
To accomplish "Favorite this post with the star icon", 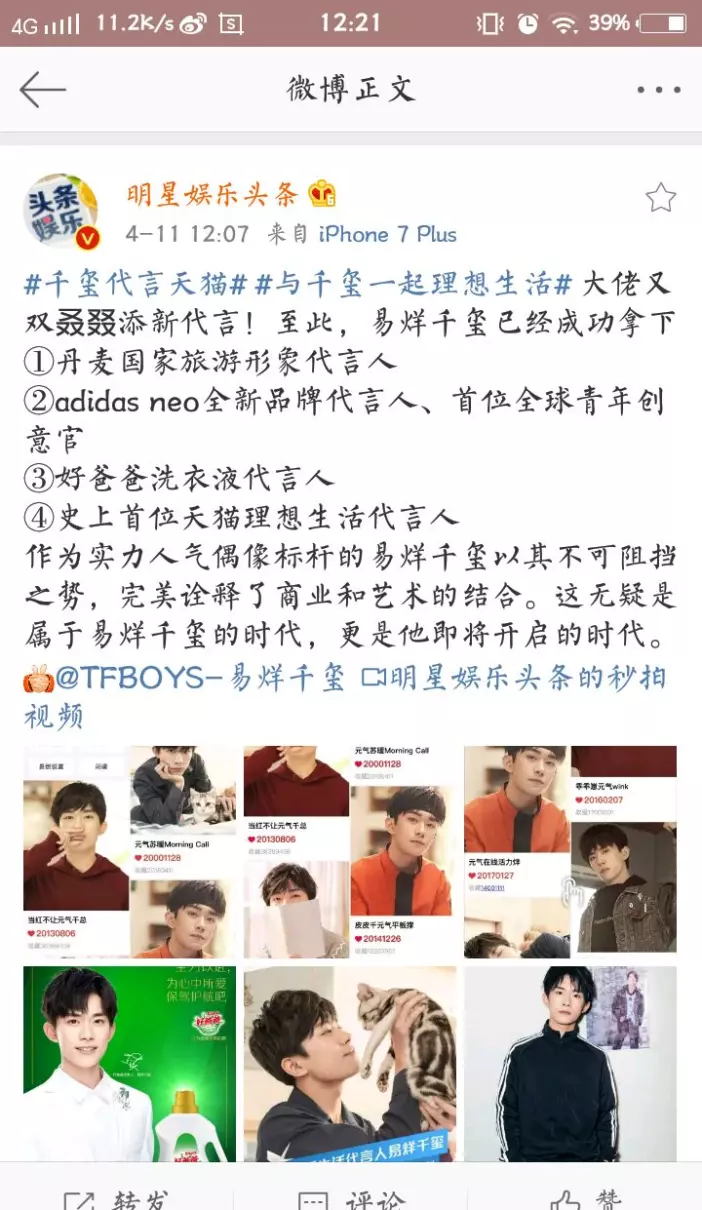I will [660, 198].
